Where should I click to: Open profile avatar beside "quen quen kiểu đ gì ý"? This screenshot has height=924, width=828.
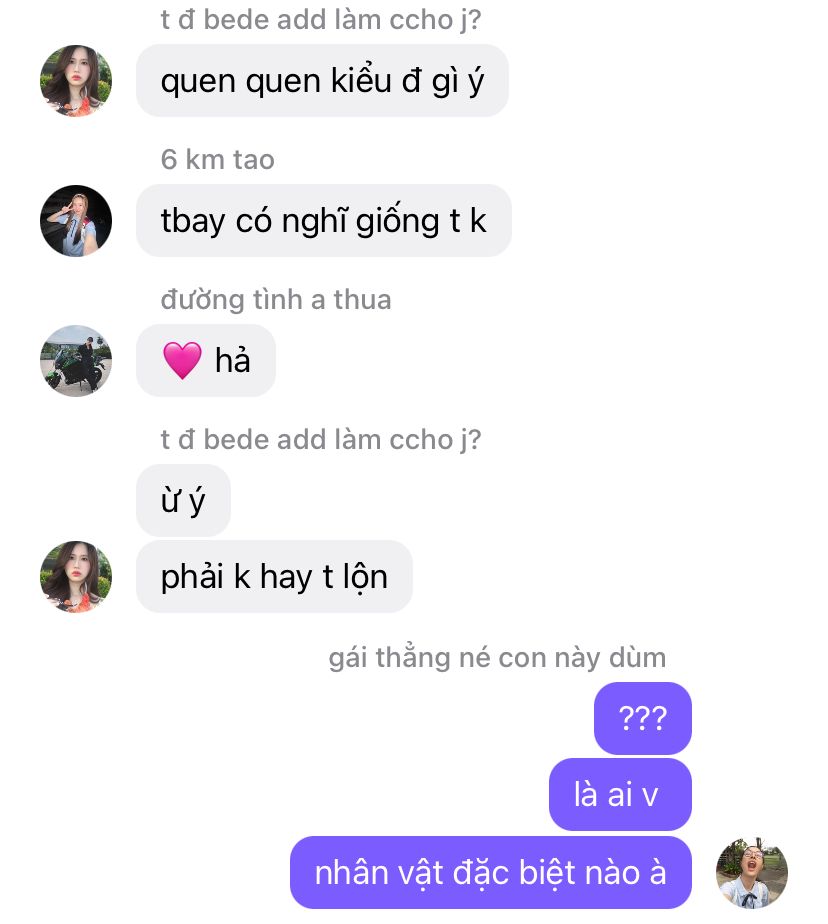[x=76, y=81]
